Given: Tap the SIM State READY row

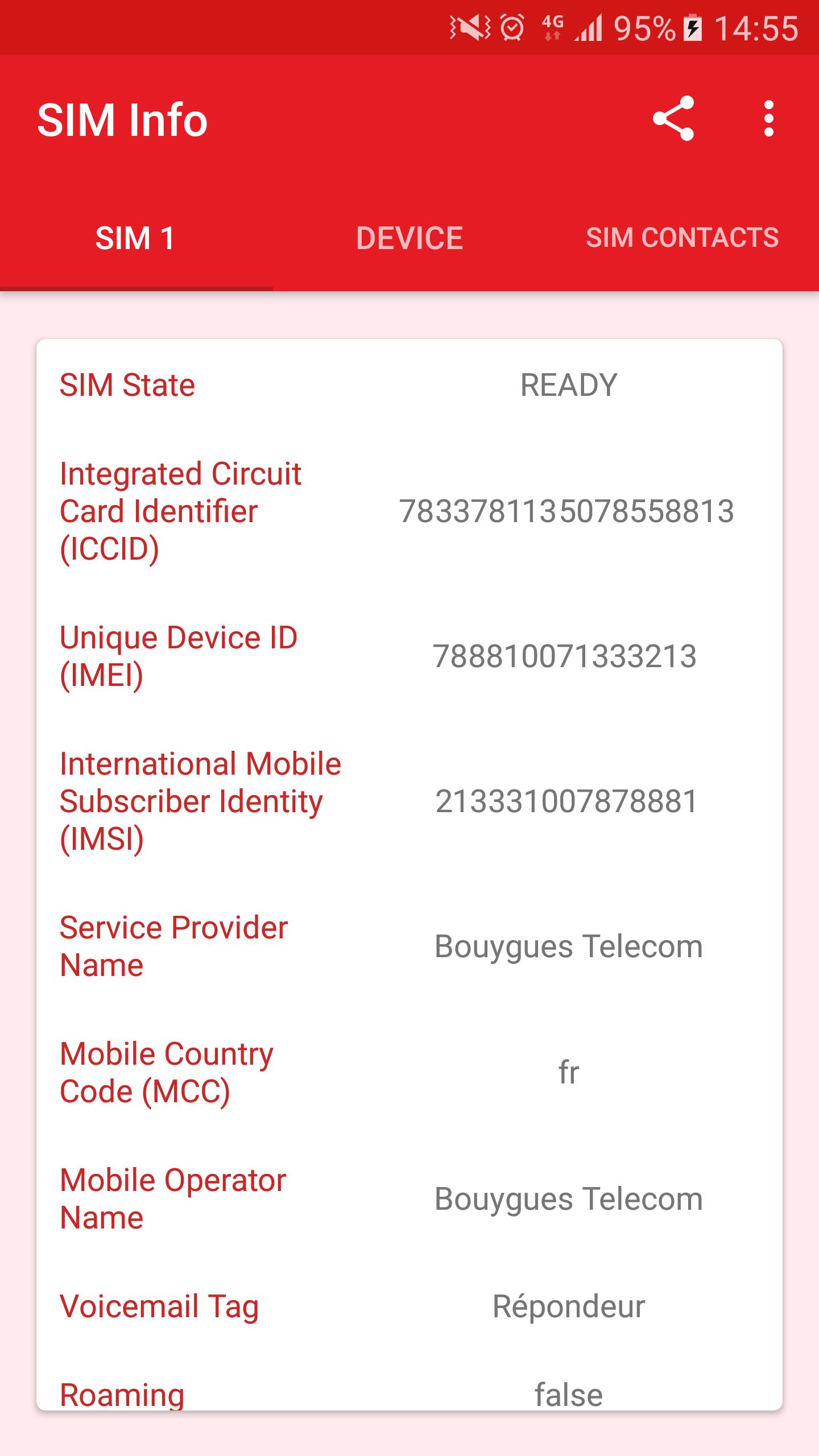Looking at the screenshot, I should click(567, 385).
